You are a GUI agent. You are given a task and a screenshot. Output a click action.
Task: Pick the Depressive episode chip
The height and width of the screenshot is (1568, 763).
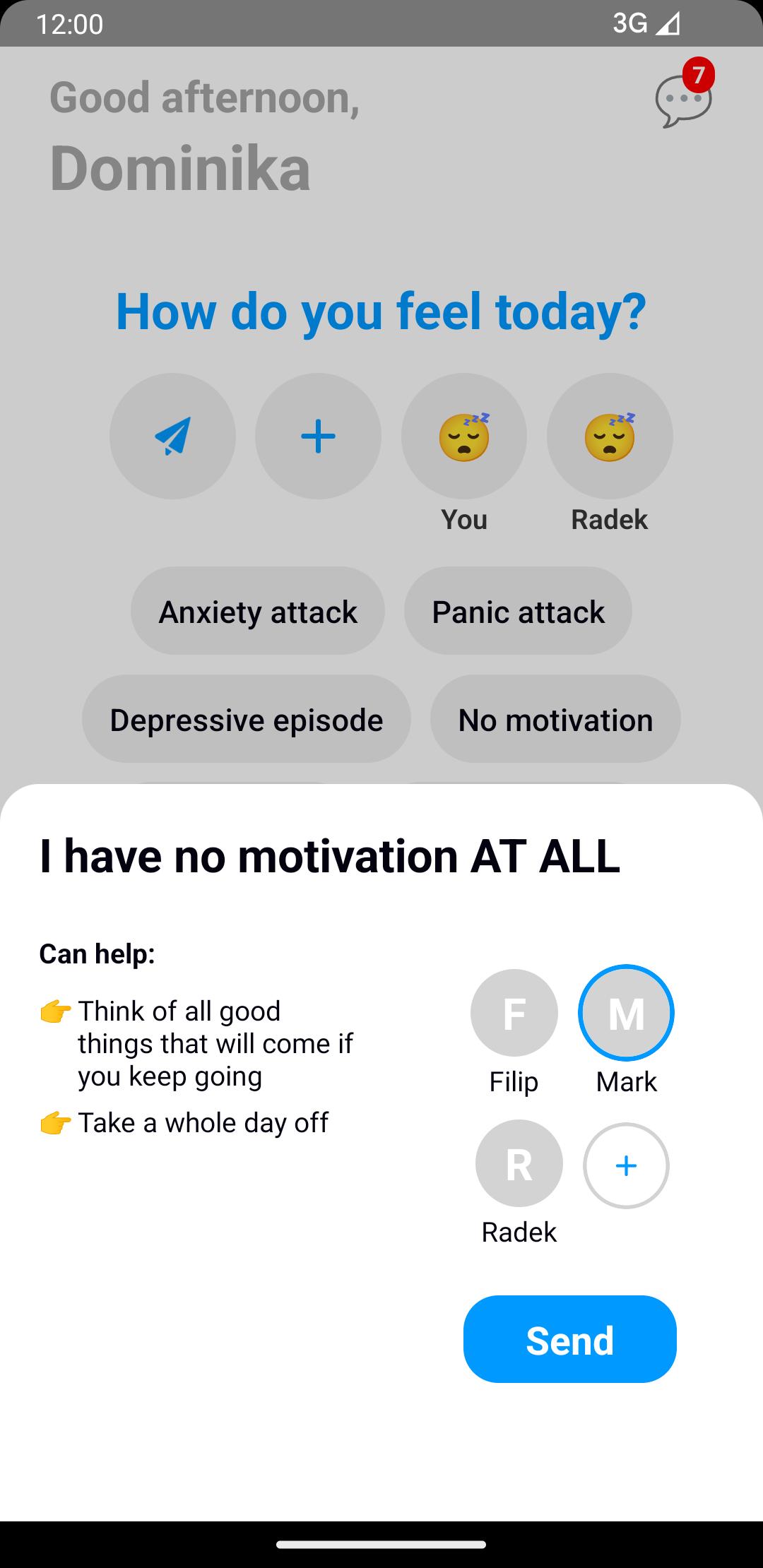point(247,719)
